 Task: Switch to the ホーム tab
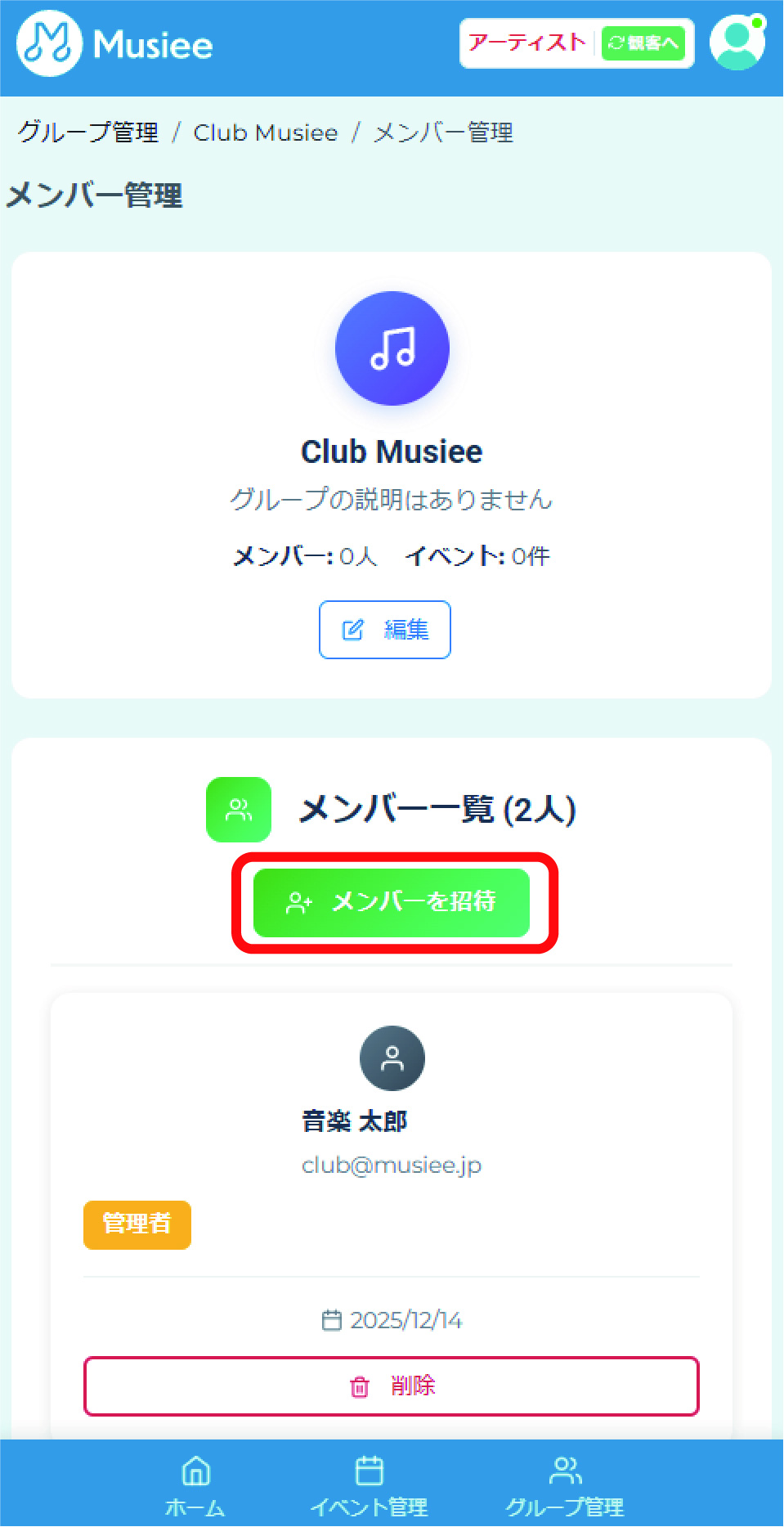(195, 1484)
